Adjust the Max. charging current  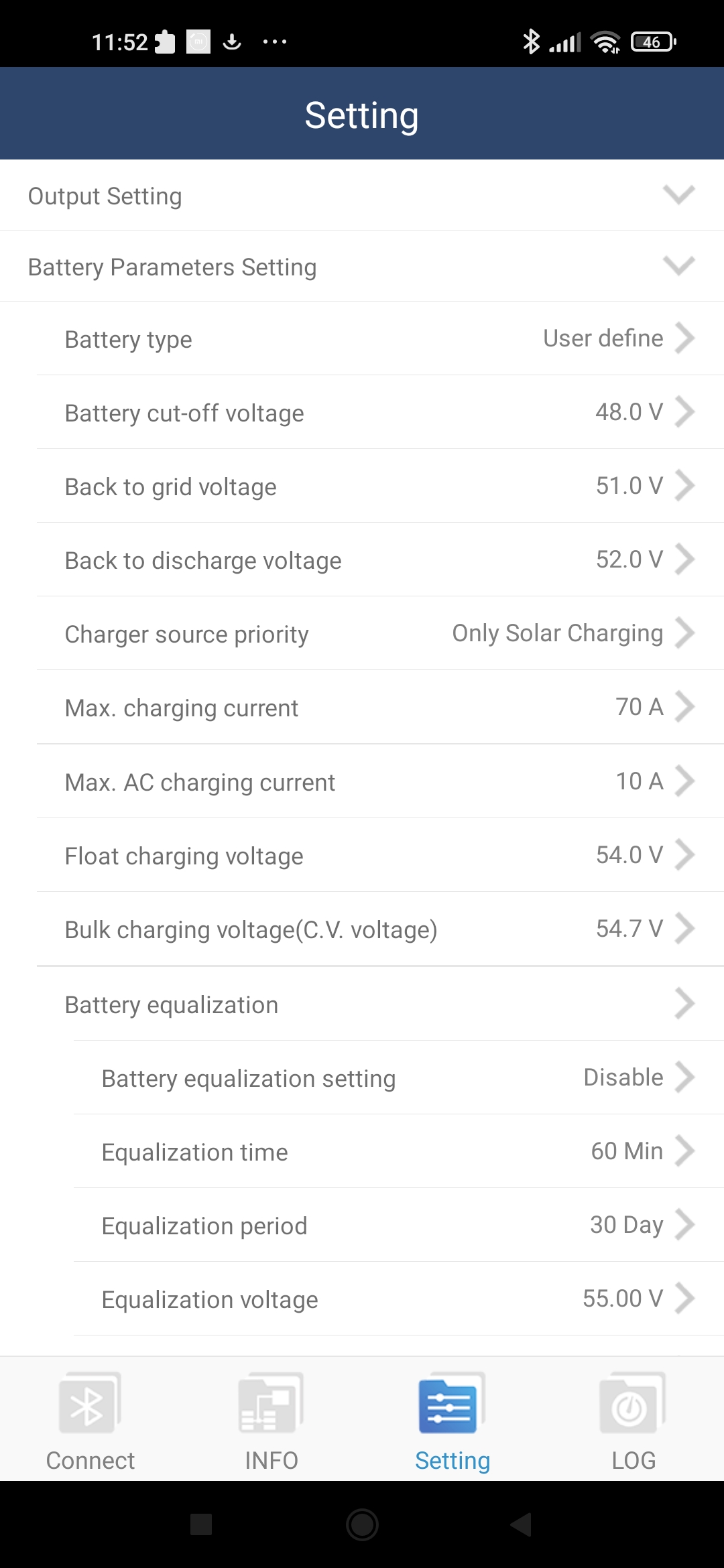379,708
